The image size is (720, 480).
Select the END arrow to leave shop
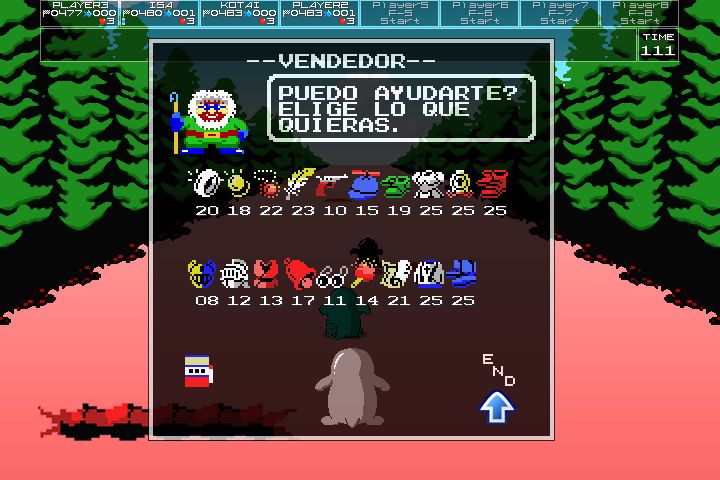pos(496,406)
